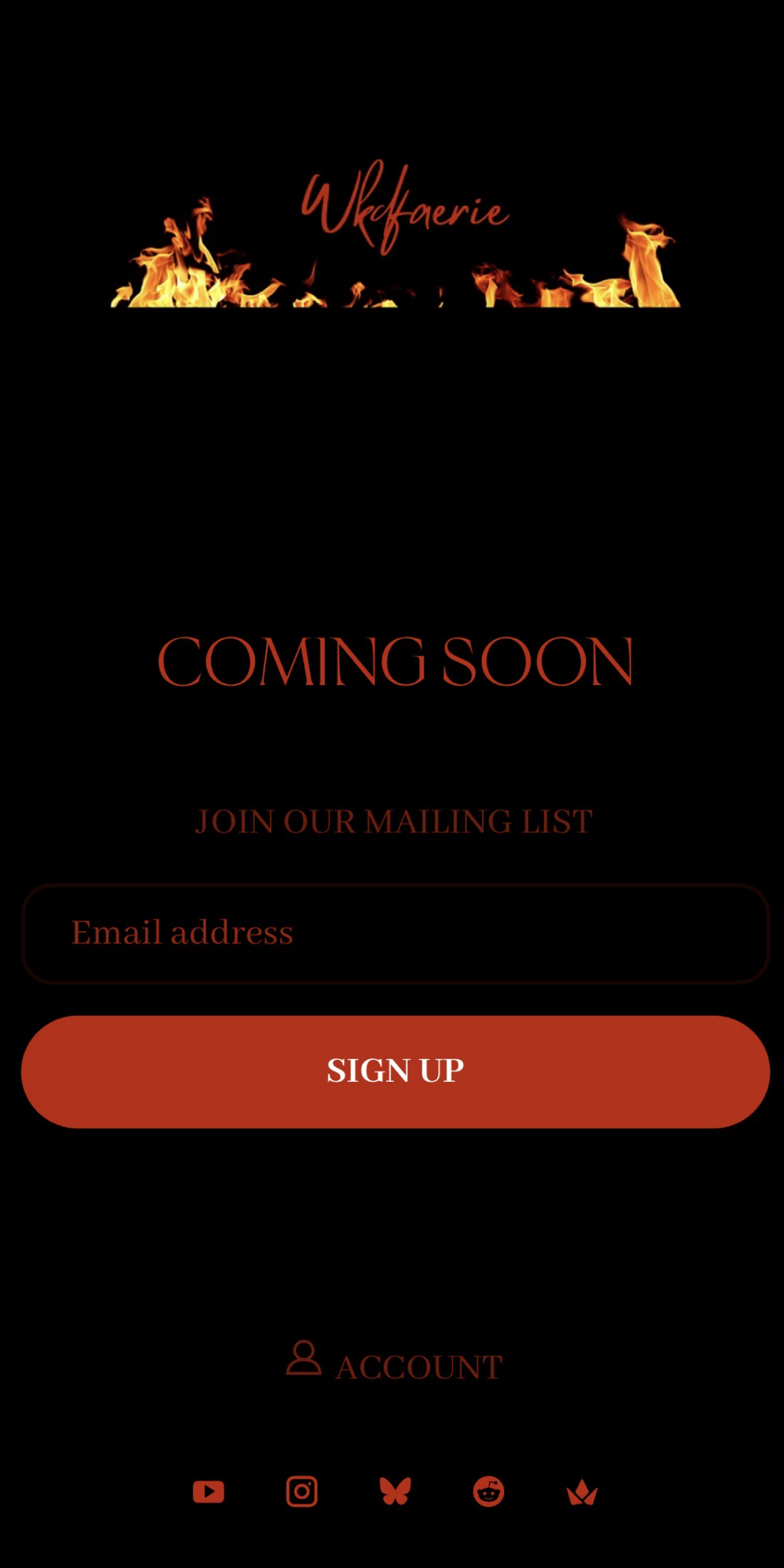Image resolution: width=784 pixels, height=1568 pixels.
Task: Open the ACCOUNT link
Action: [x=395, y=1365]
